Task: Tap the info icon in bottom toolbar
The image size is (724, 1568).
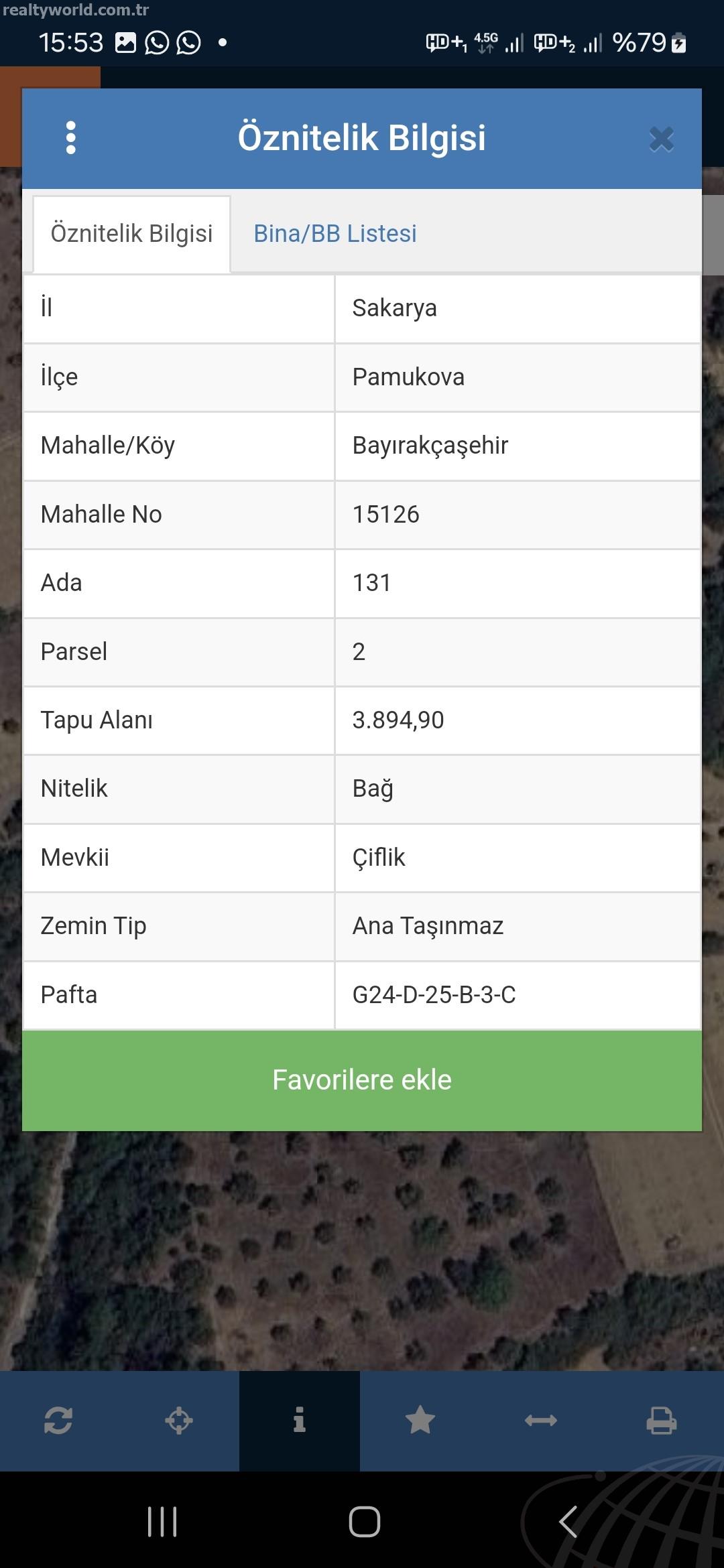Action: [x=300, y=1420]
